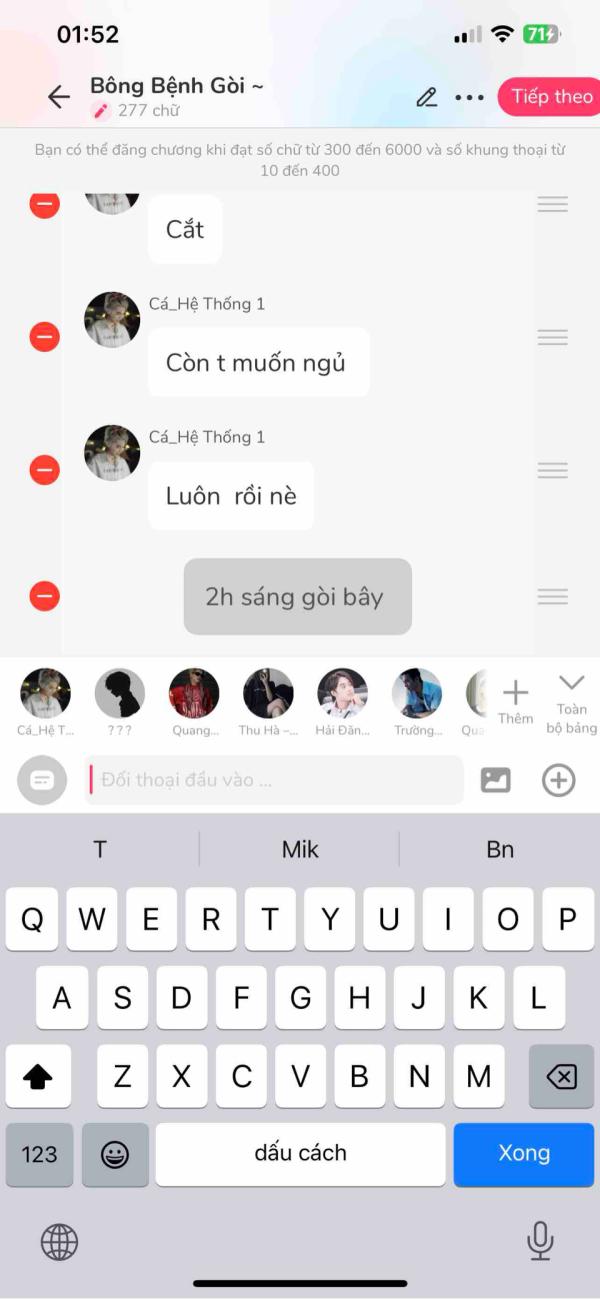Edit the story title with pencil icon

click(x=427, y=97)
